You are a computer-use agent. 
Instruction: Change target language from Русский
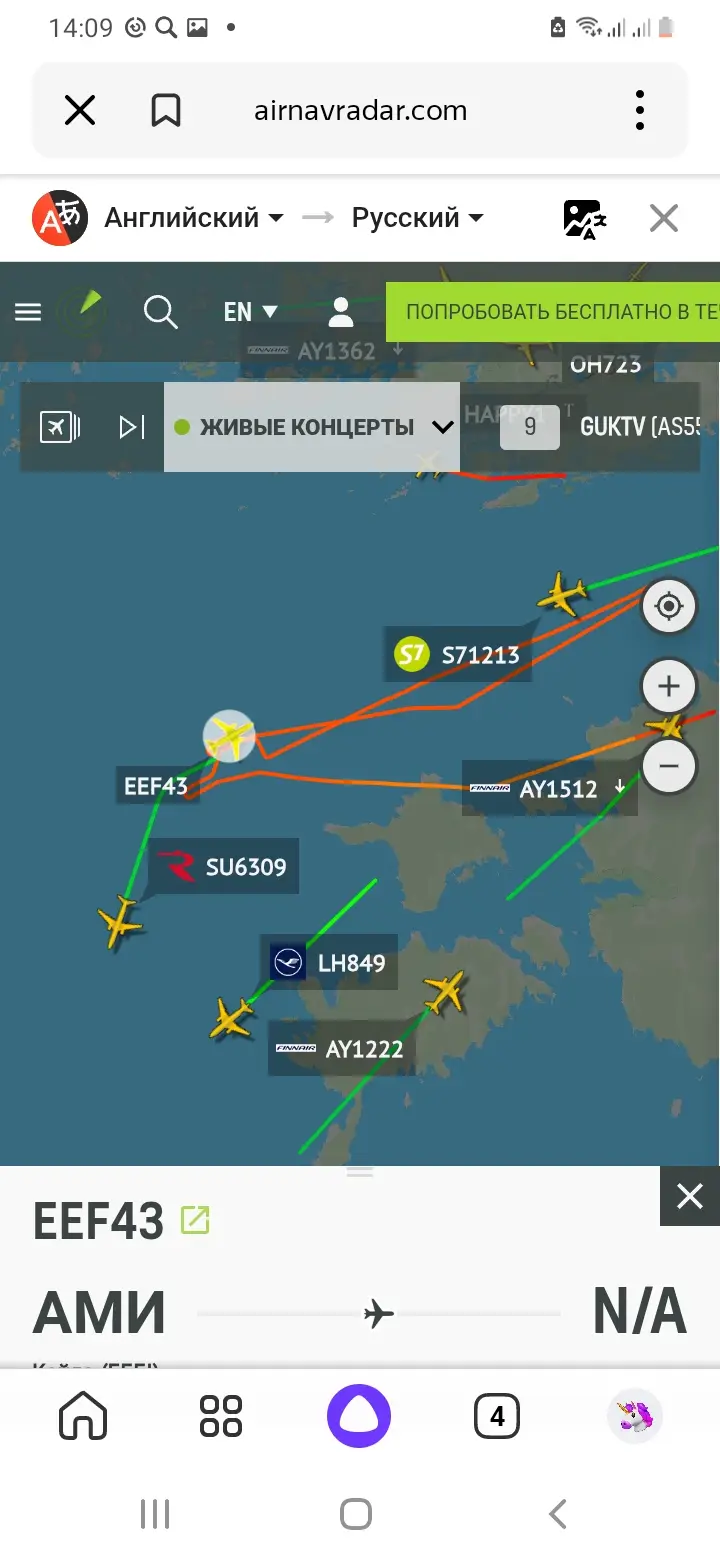[x=417, y=218]
